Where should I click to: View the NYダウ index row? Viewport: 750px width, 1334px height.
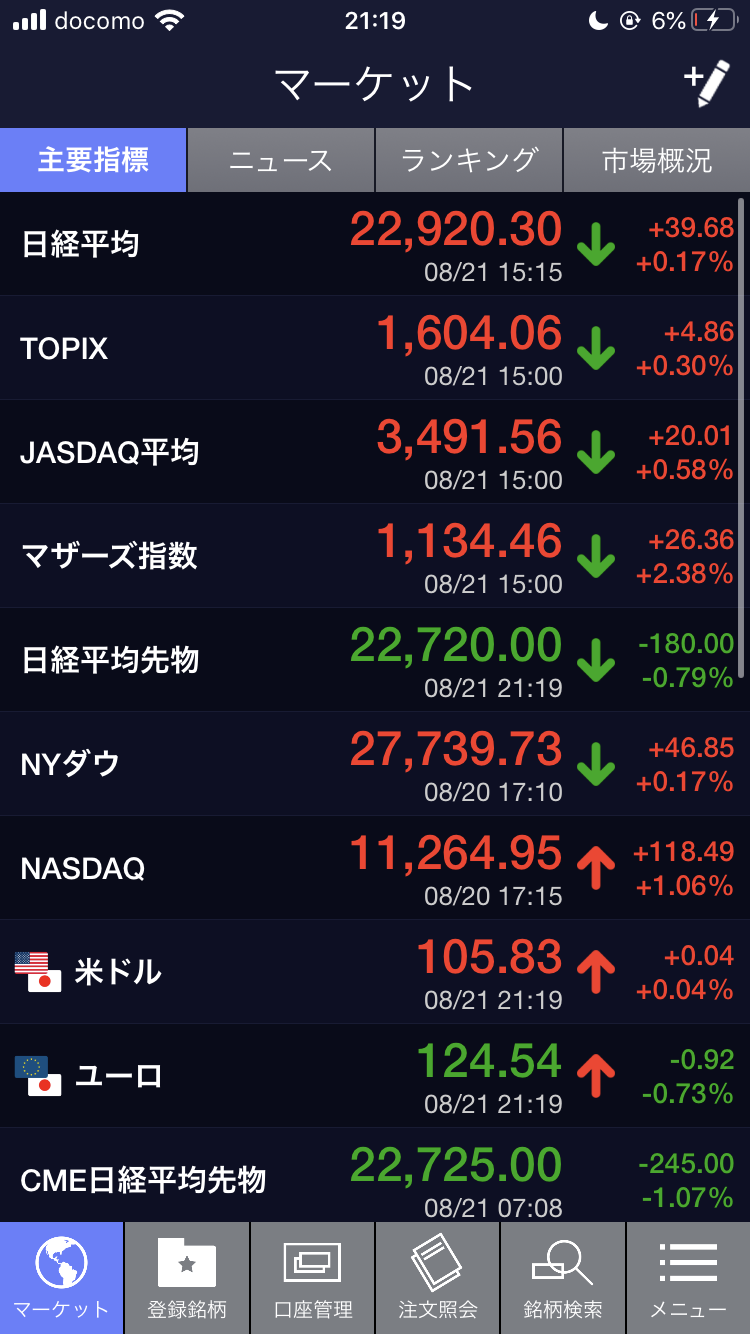click(375, 764)
